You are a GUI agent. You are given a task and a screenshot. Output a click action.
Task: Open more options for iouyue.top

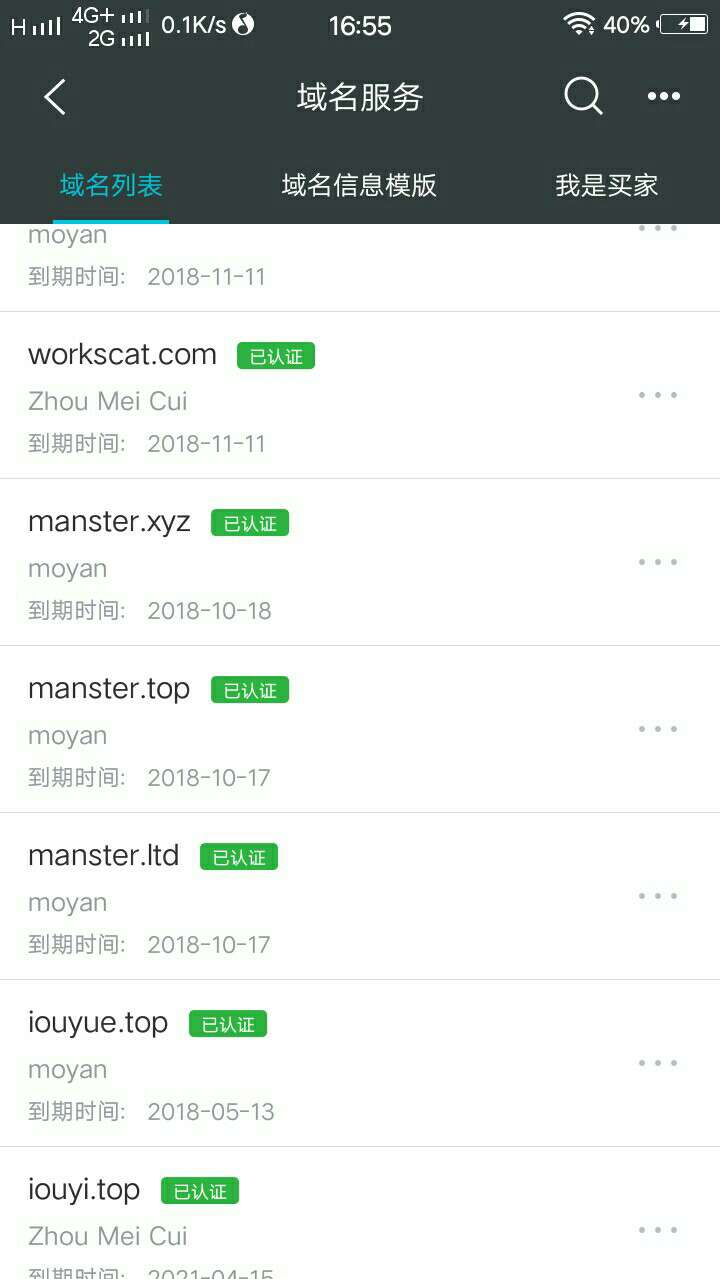click(x=658, y=1063)
